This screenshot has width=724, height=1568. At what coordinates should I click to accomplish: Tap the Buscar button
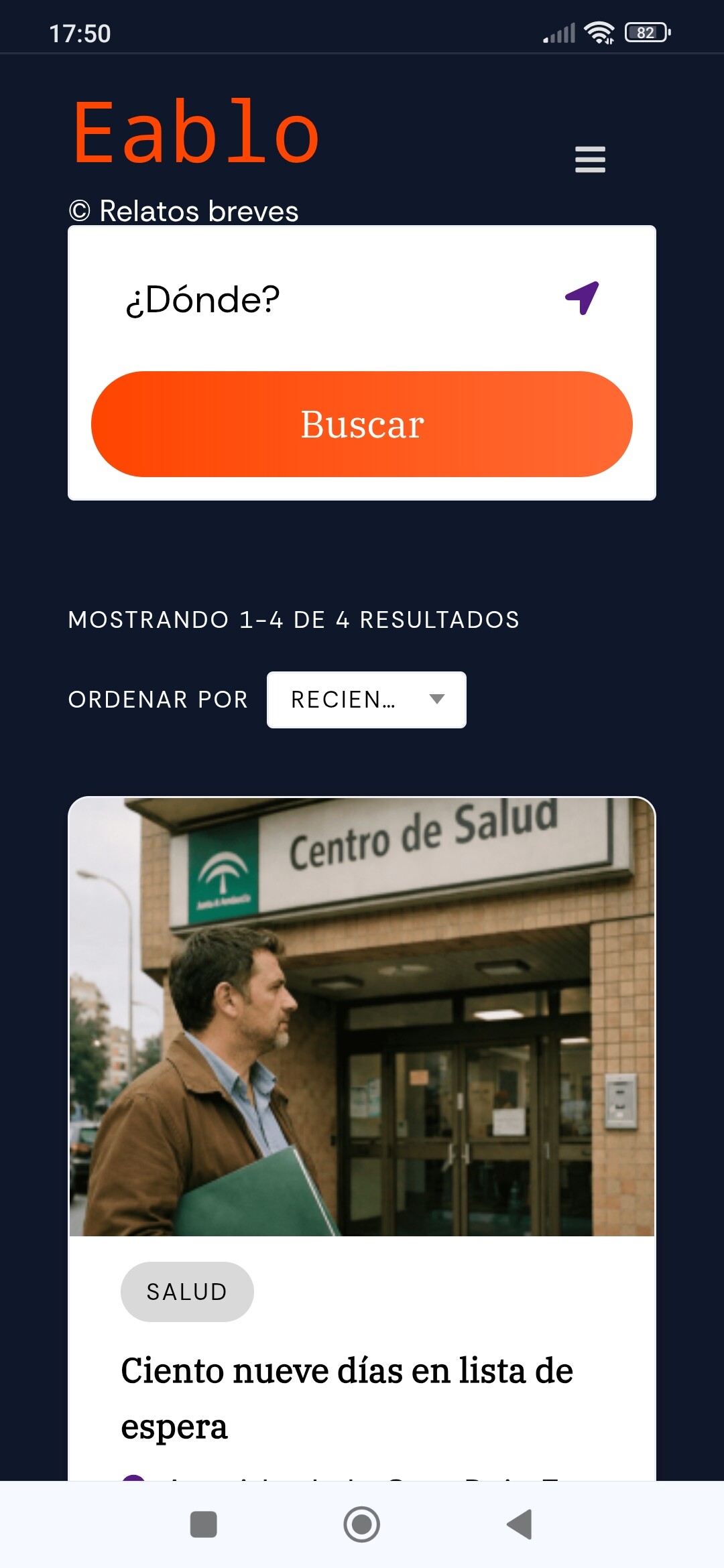[362, 424]
